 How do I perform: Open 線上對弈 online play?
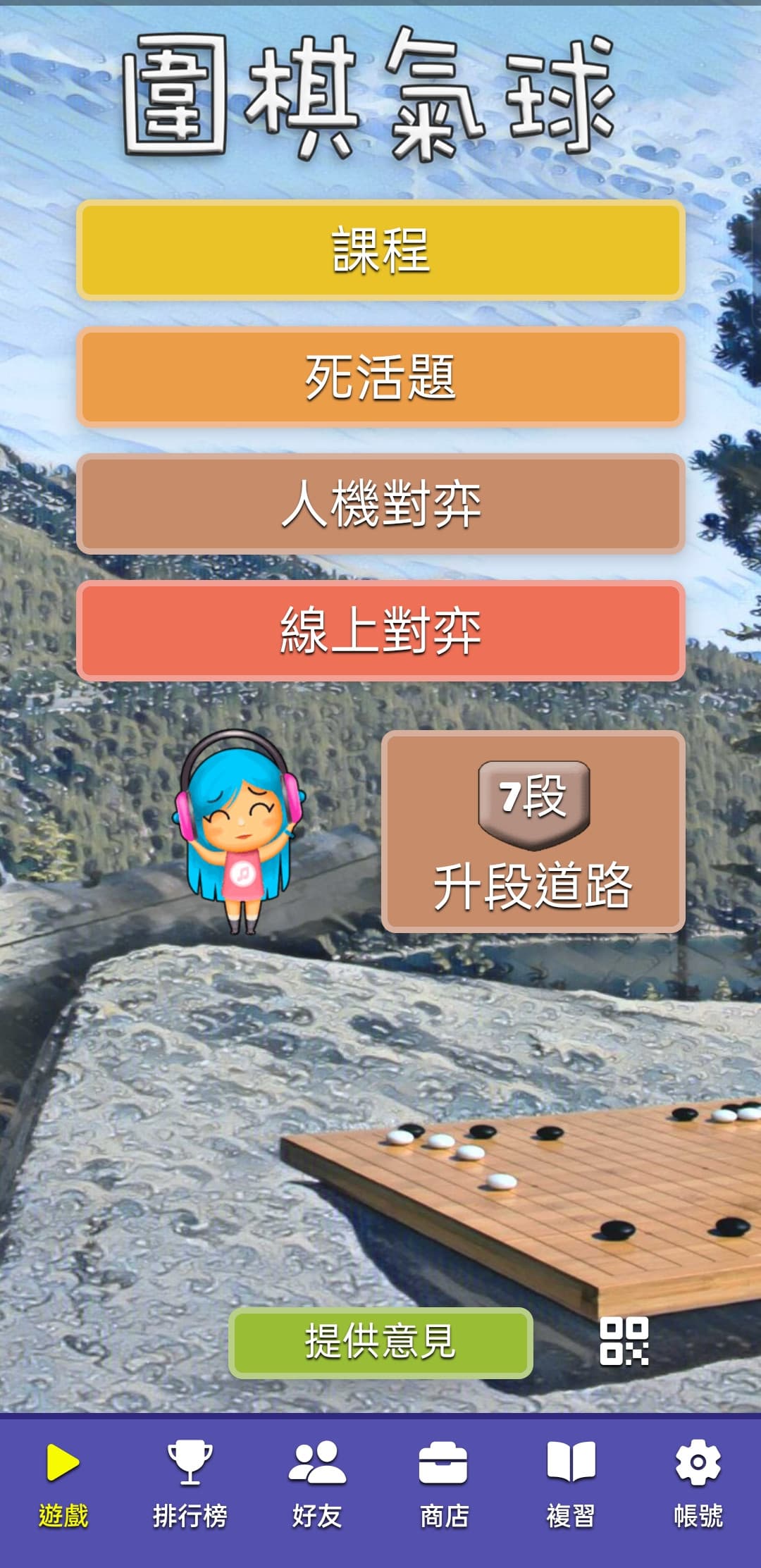click(380, 631)
